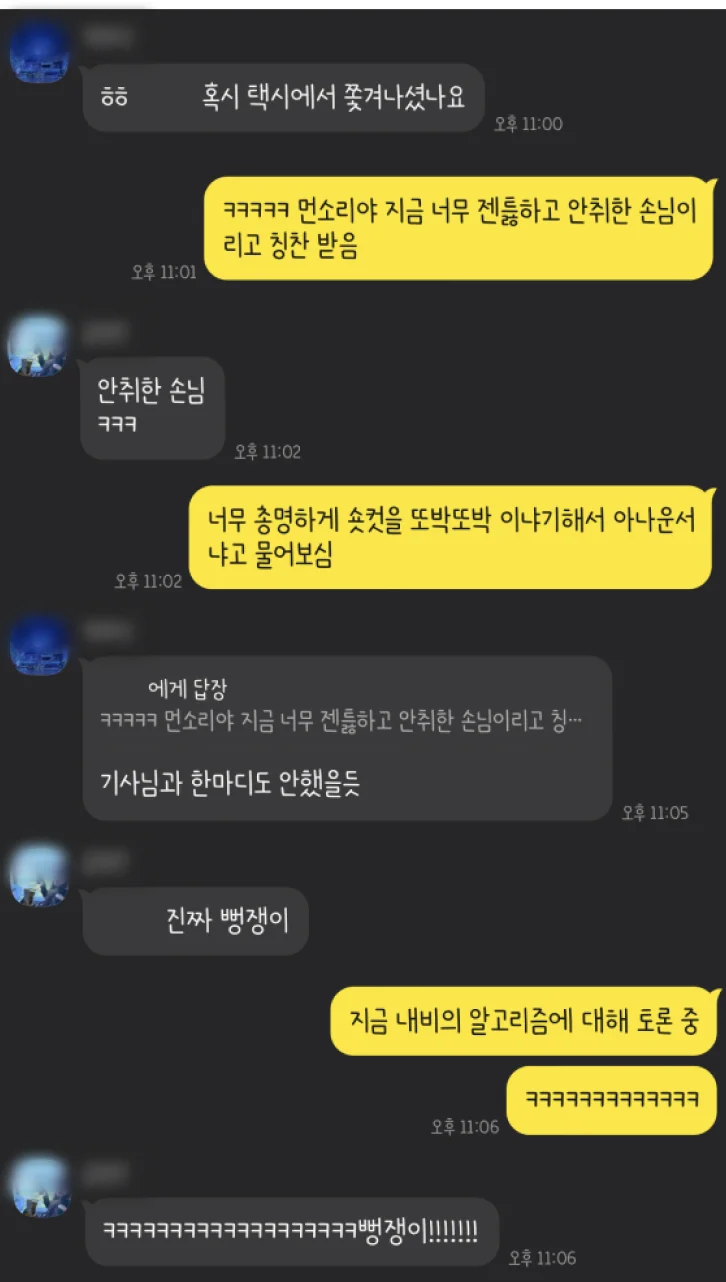
Task: Open sender's avatar beside the 택시에서 쫓겨나셨나요 message
Action: (x=40, y=55)
